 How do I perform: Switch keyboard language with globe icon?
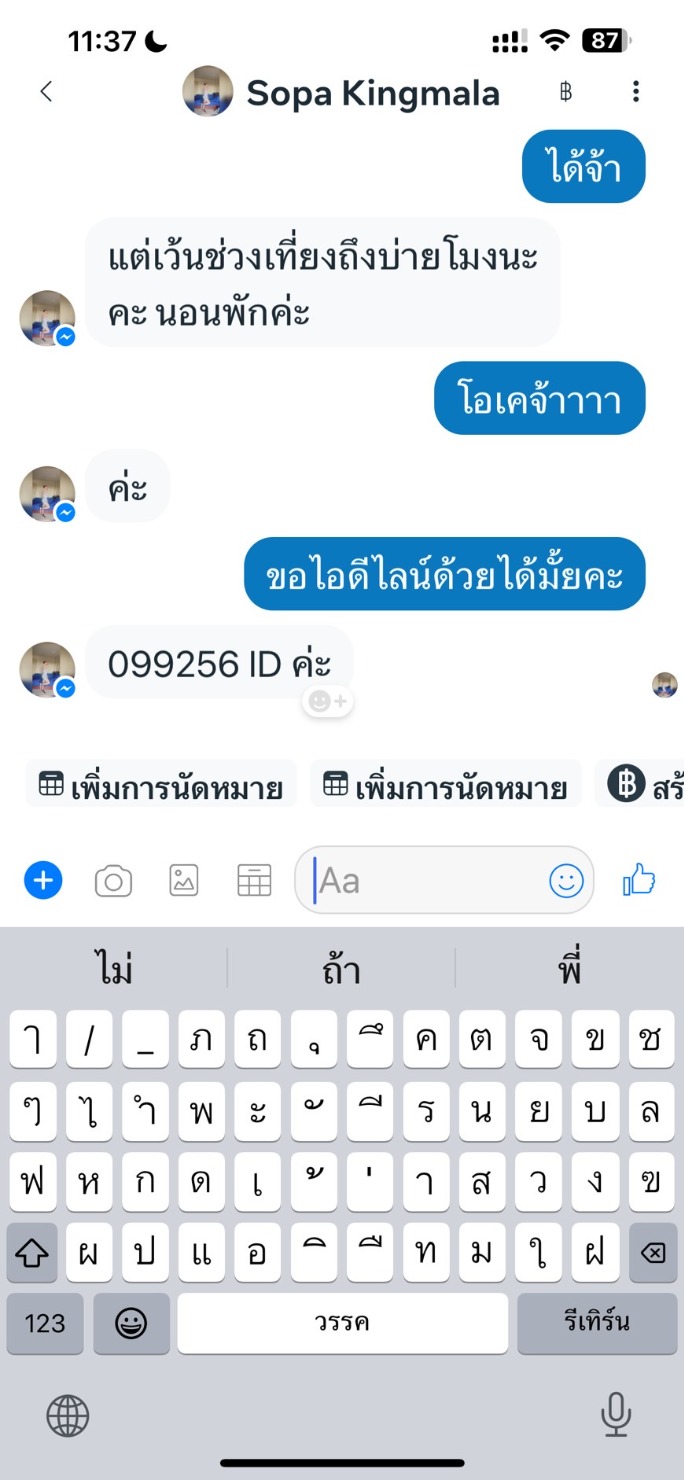coord(68,1416)
